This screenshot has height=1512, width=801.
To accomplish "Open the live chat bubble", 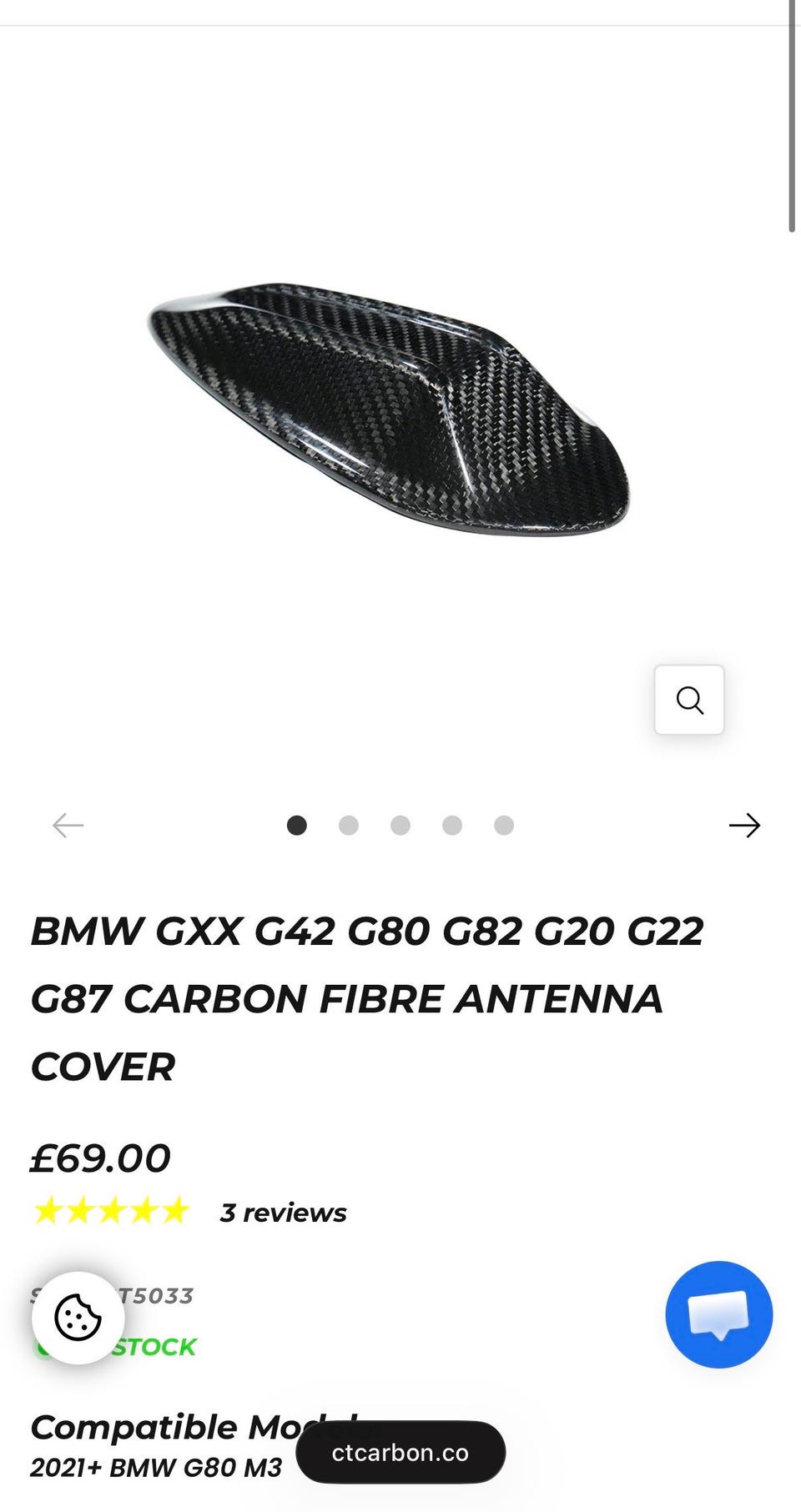I will tap(718, 1314).
